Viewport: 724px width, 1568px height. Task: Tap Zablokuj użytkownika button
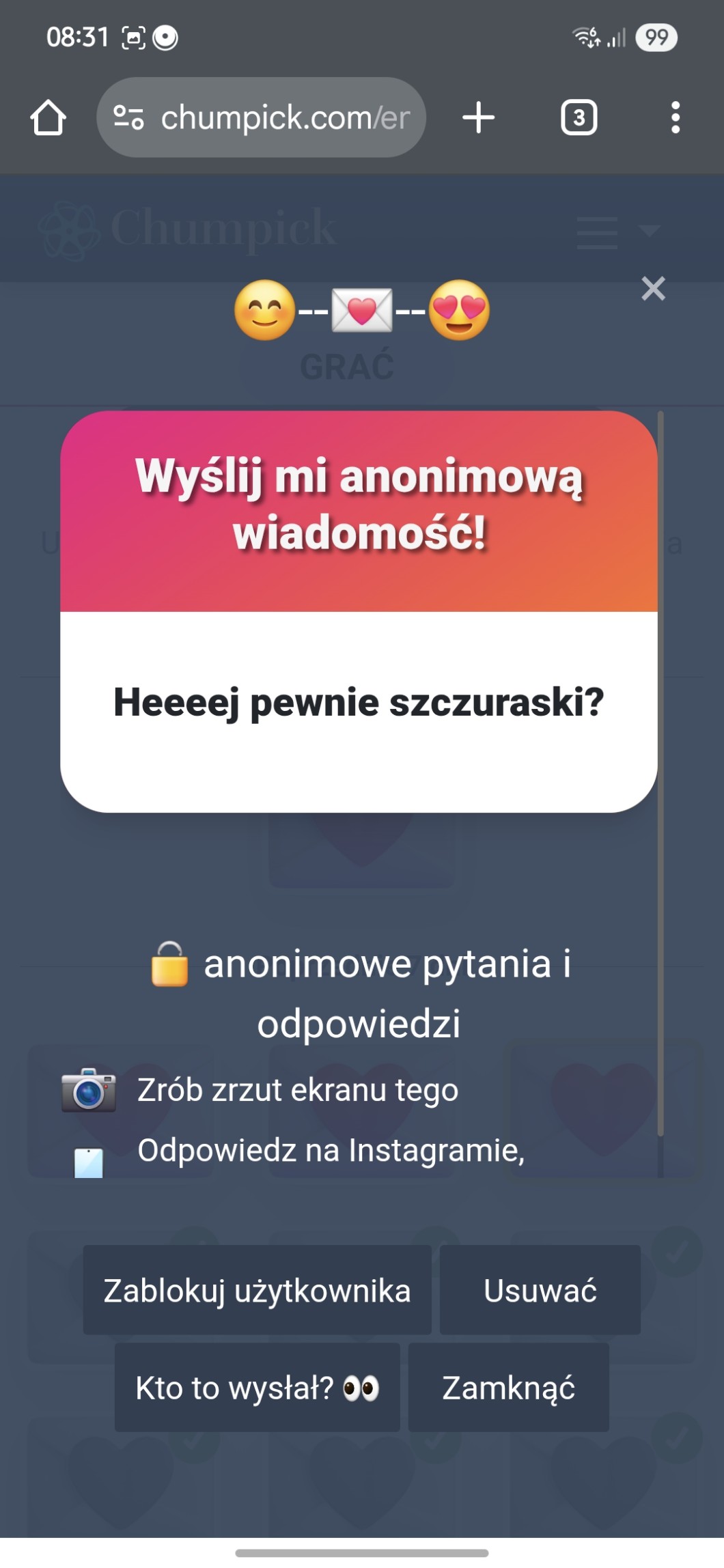[x=257, y=1290]
